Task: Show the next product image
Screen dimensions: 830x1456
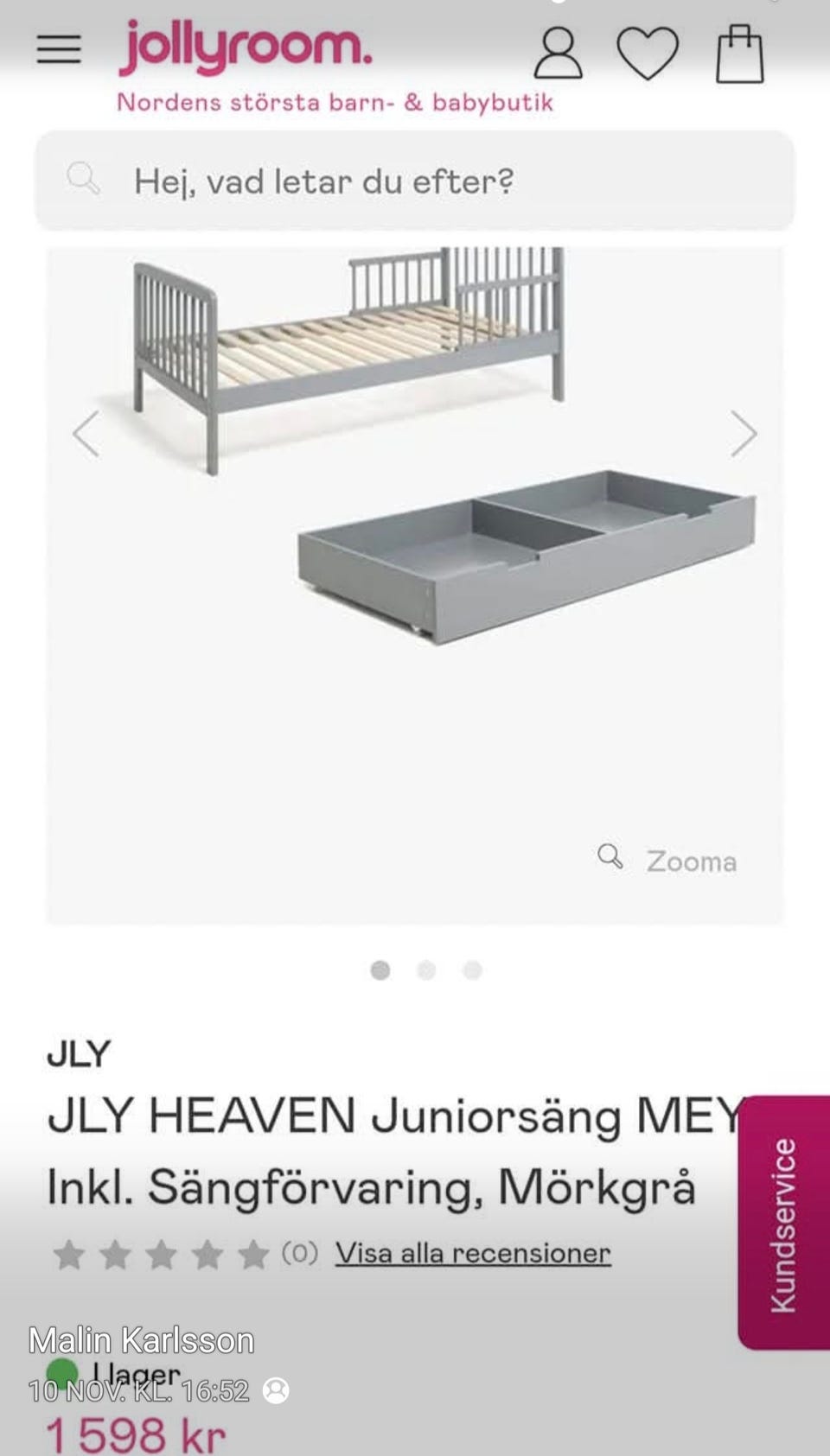Action: pyautogui.click(x=743, y=434)
